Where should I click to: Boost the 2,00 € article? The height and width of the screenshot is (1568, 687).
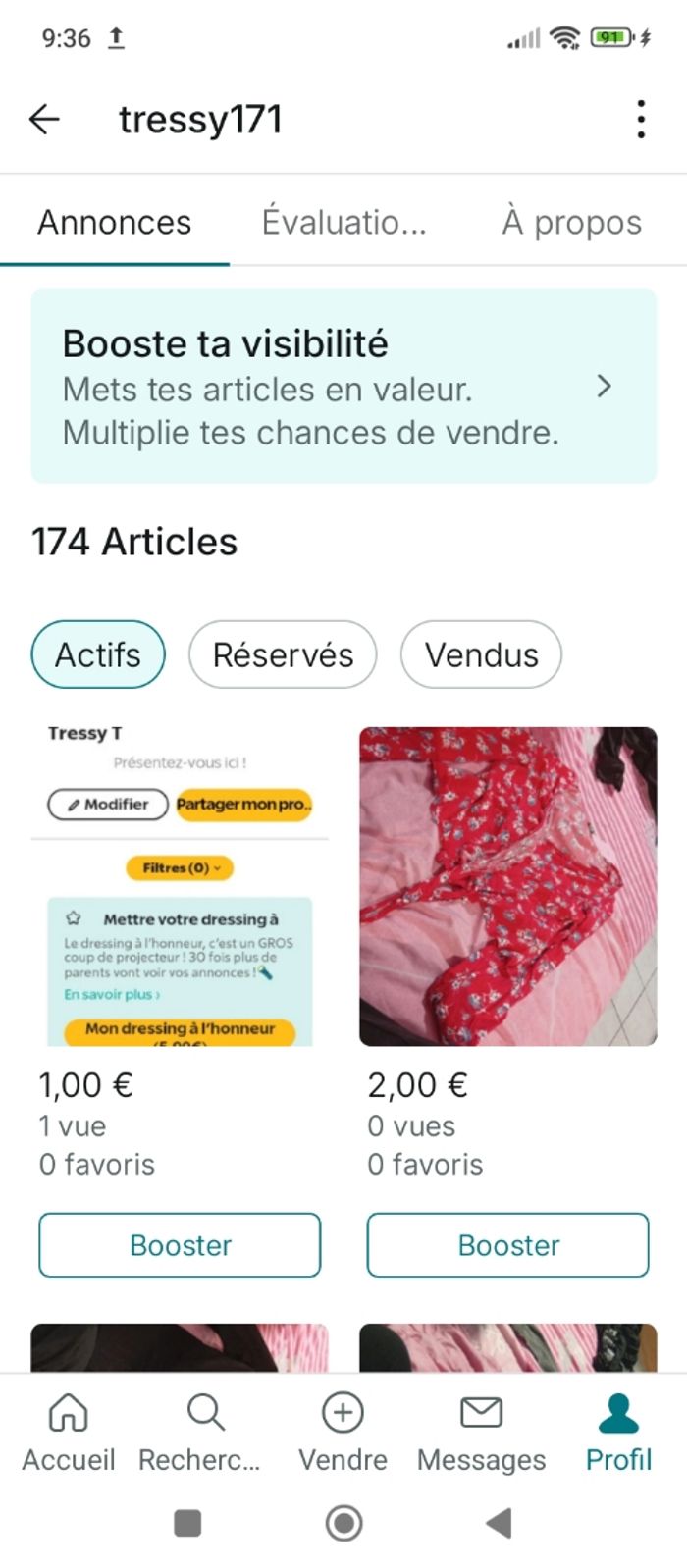click(507, 1245)
